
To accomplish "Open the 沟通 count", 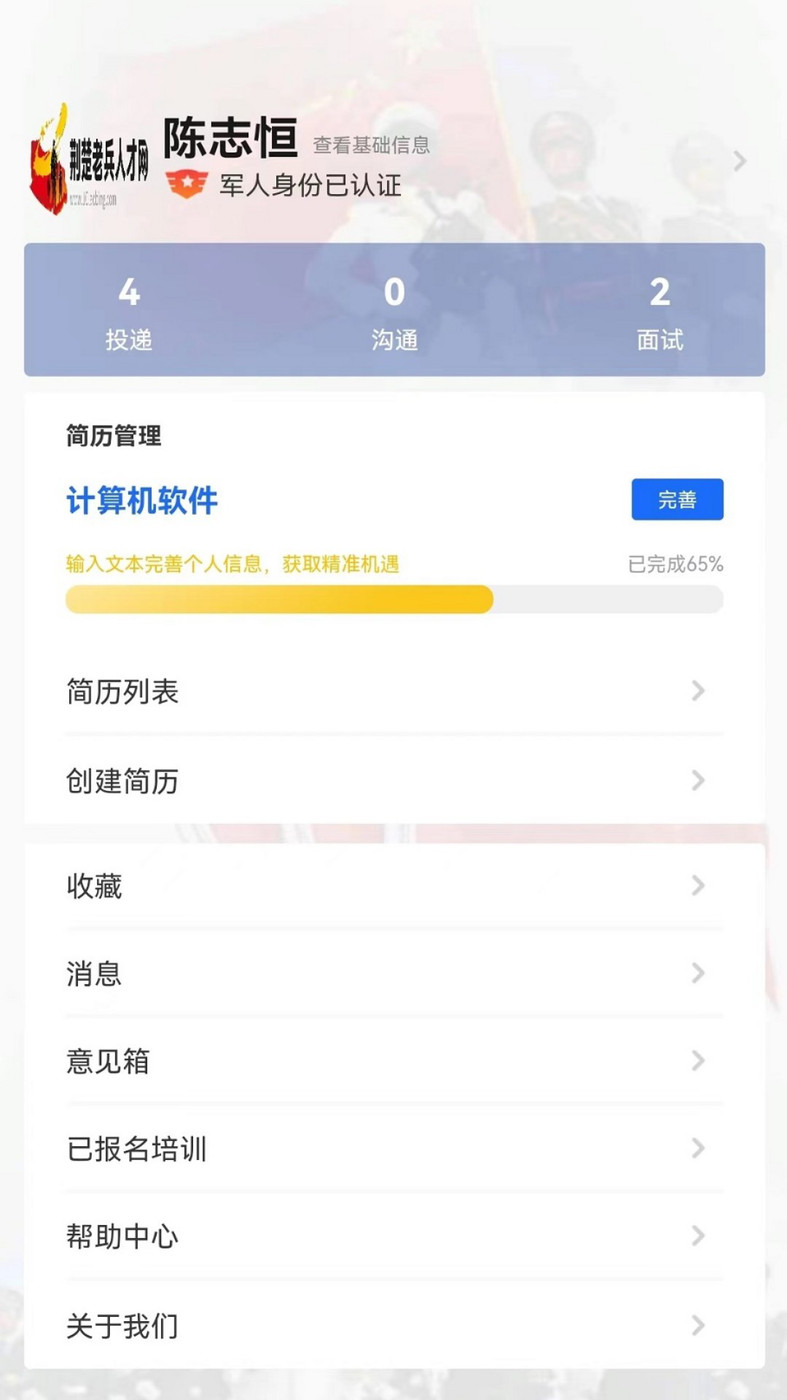I will [x=394, y=312].
